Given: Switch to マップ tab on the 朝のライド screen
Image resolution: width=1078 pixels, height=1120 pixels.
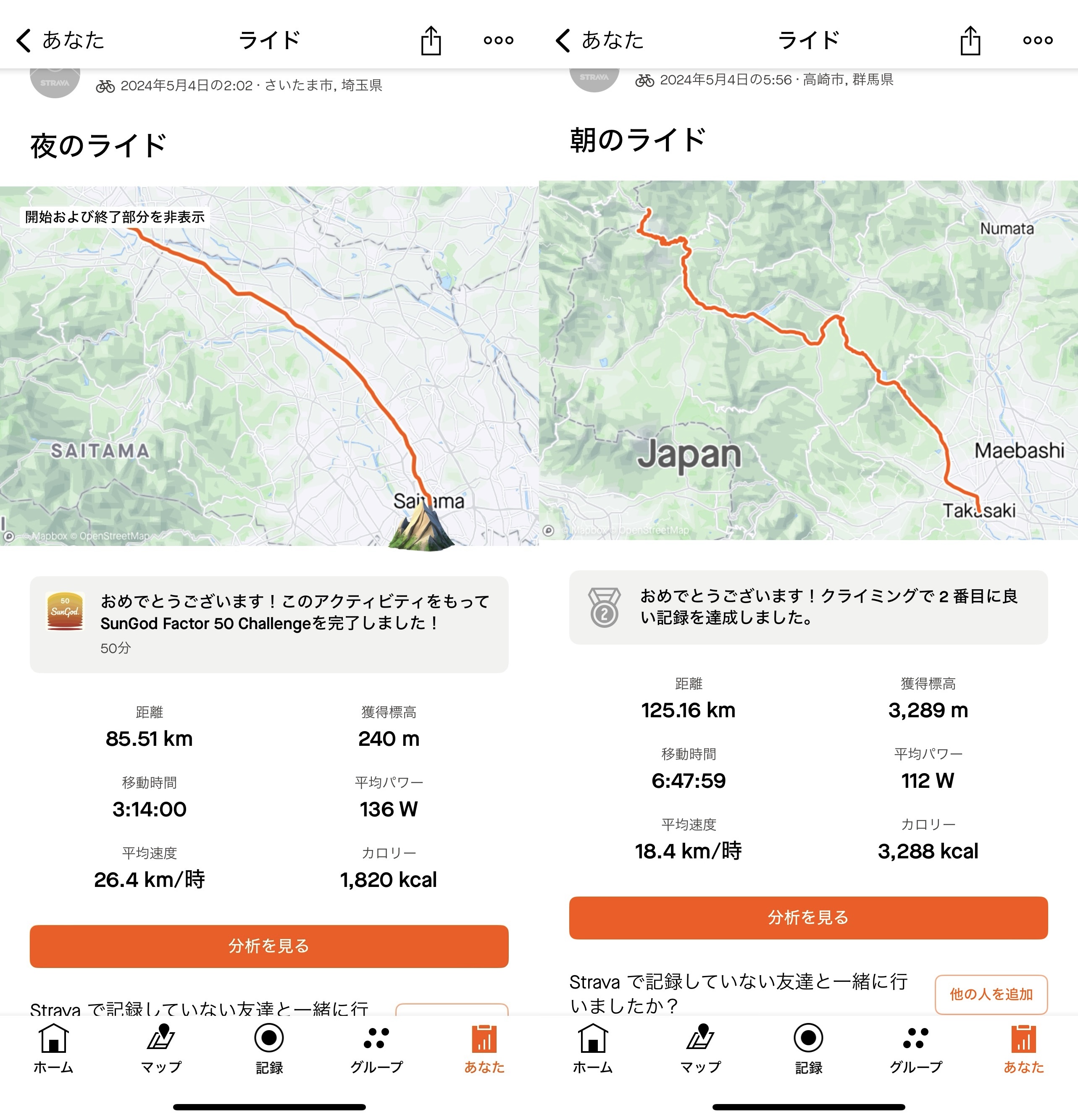Looking at the screenshot, I should click(x=700, y=1049).
